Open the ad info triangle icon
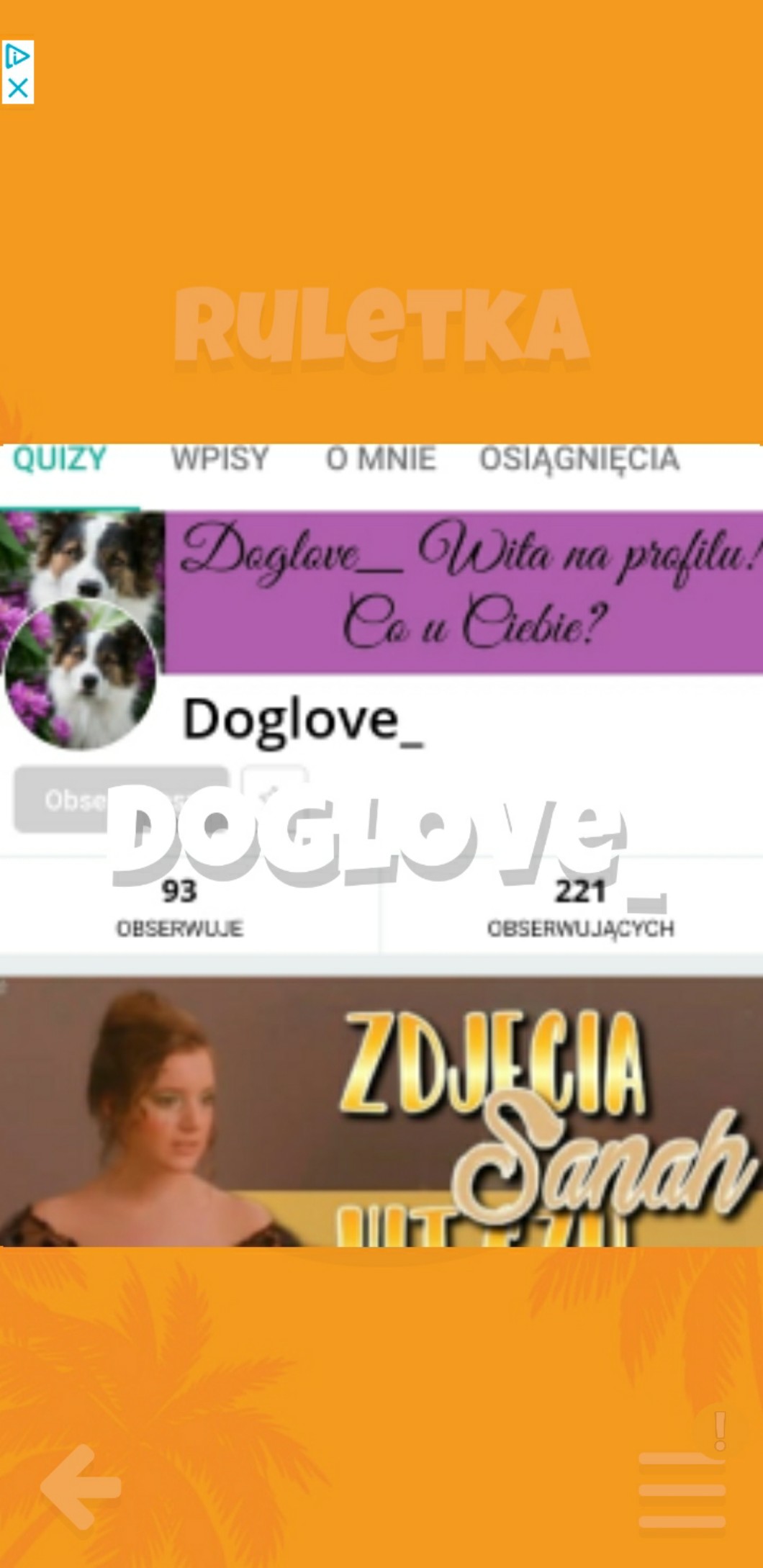Image resolution: width=763 pixels, height=1568 pixels. pos(17,56)
